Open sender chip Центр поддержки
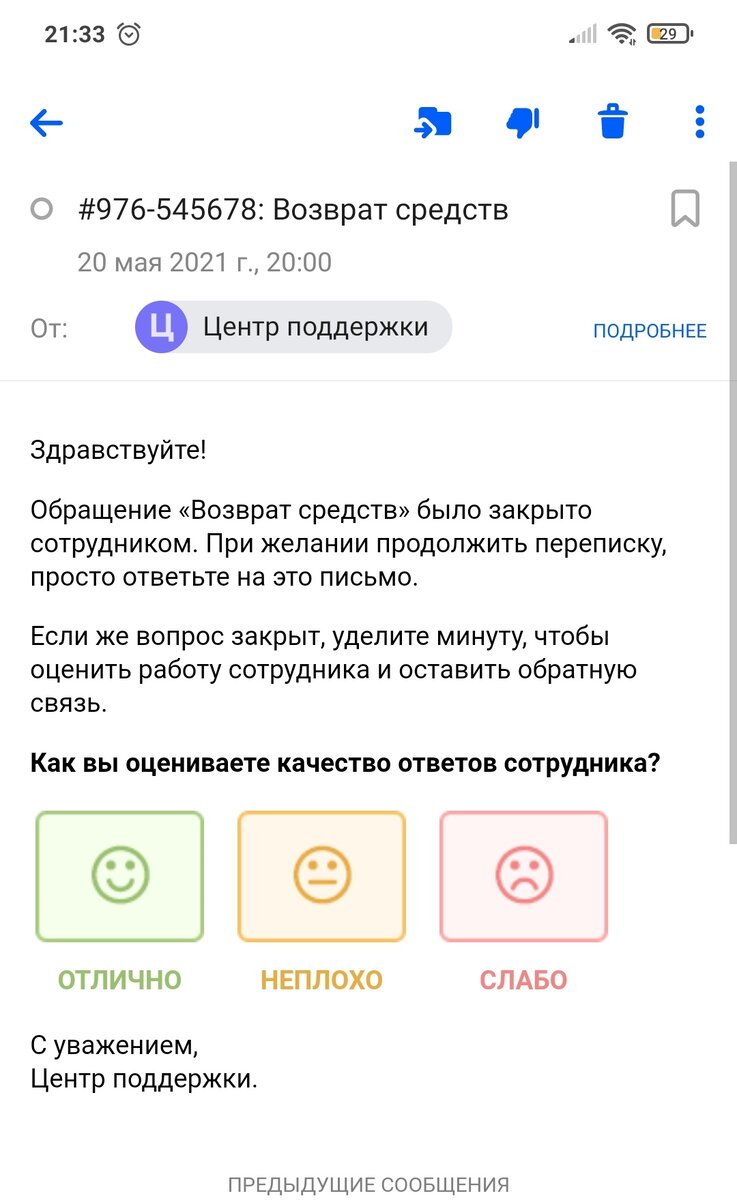 [x=293, y=327]
